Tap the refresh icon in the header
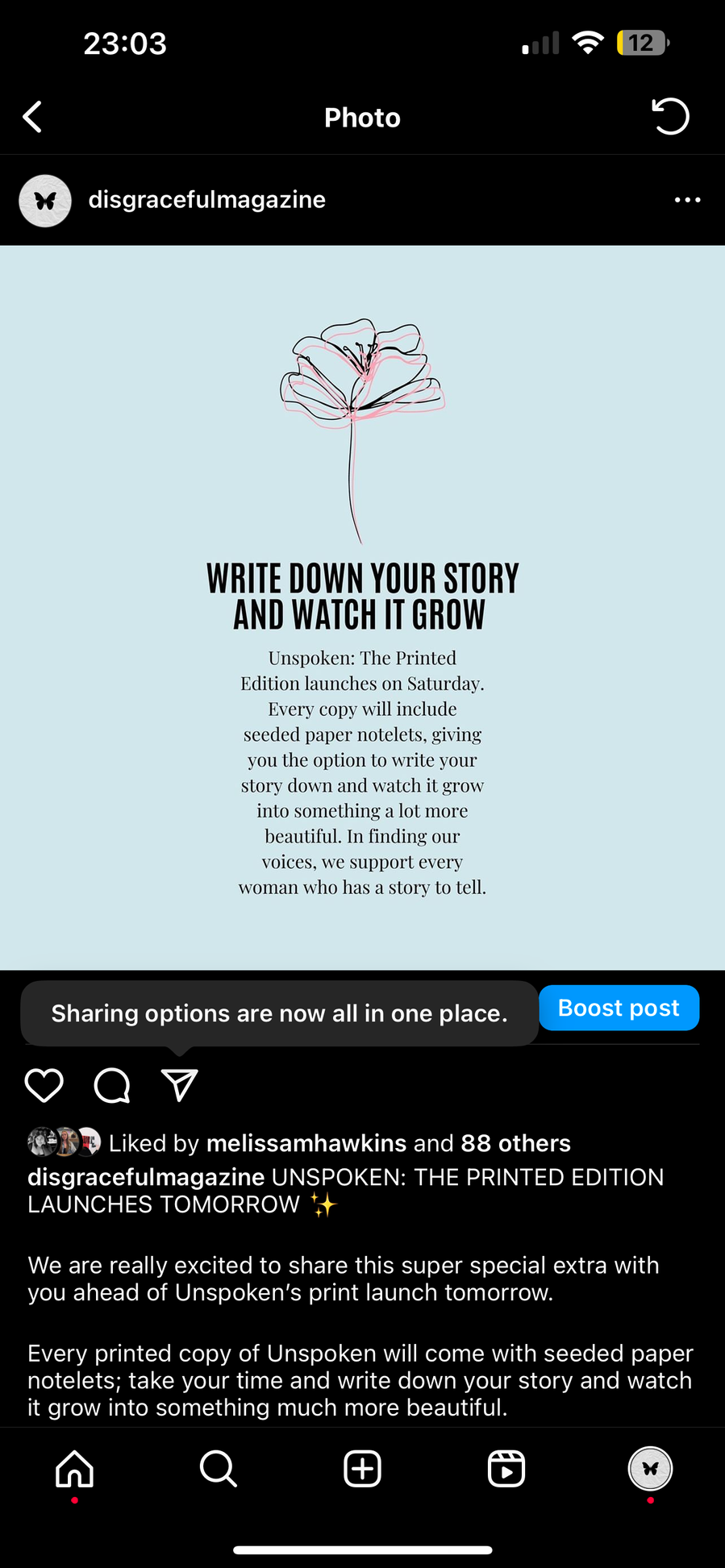 coord(670,117)
